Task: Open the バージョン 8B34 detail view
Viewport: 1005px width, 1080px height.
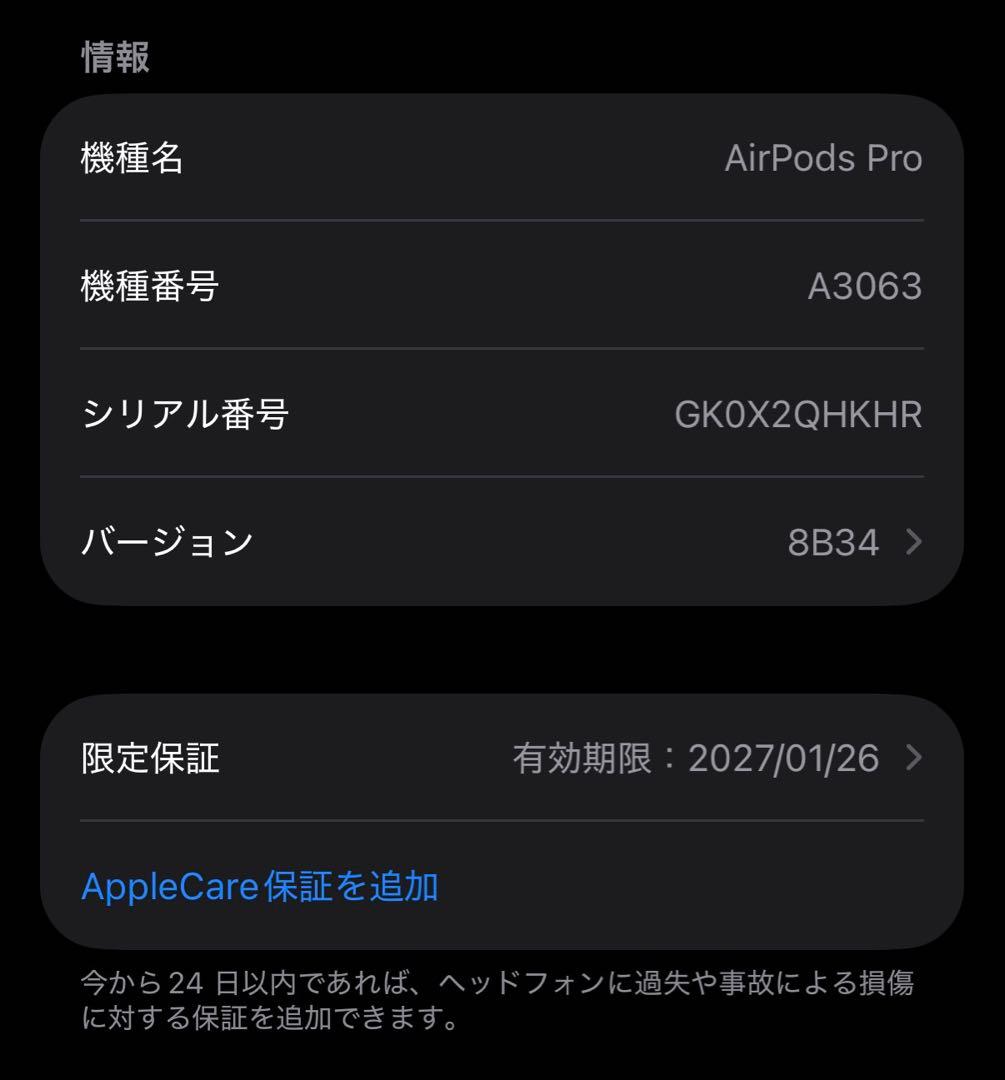Action: 500,542
